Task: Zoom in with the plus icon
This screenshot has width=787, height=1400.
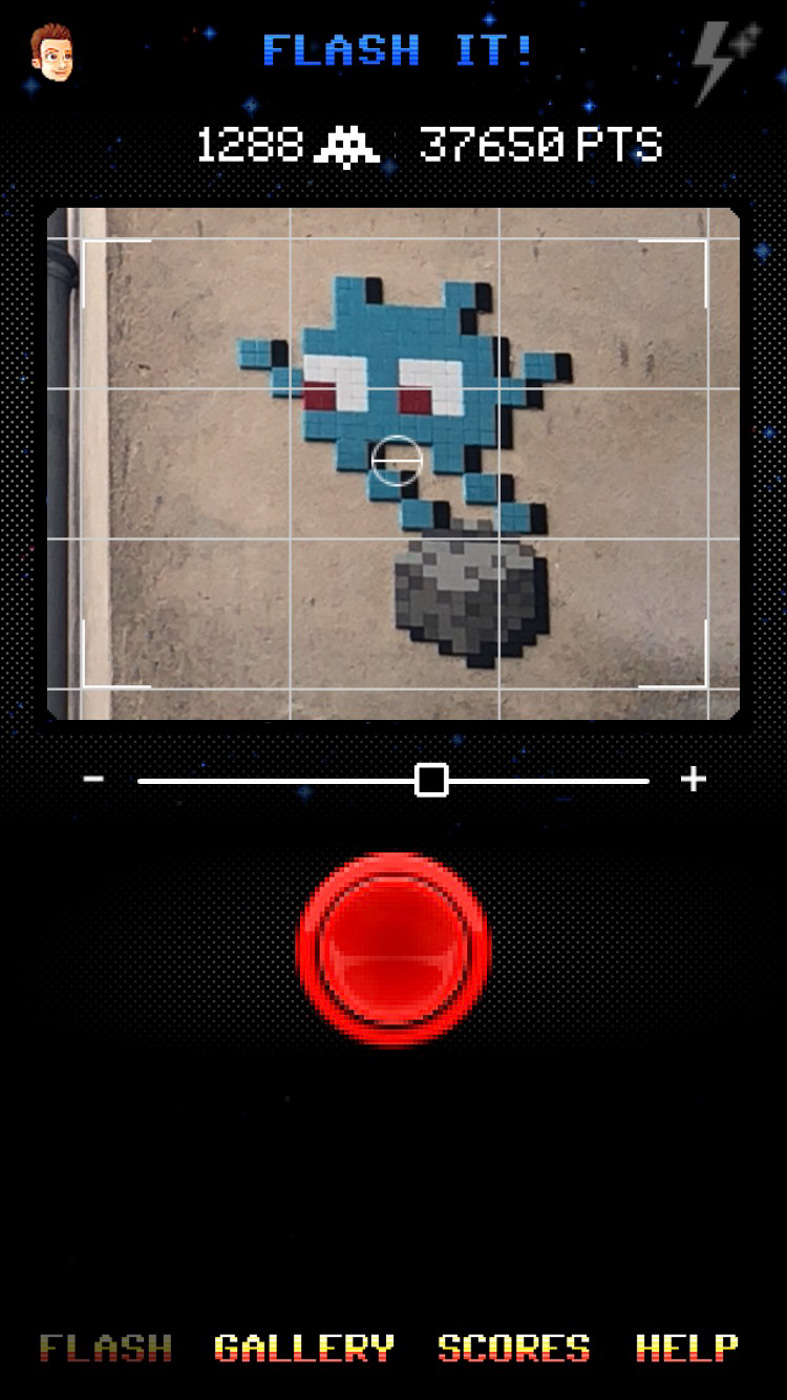Action: [693, 779]
